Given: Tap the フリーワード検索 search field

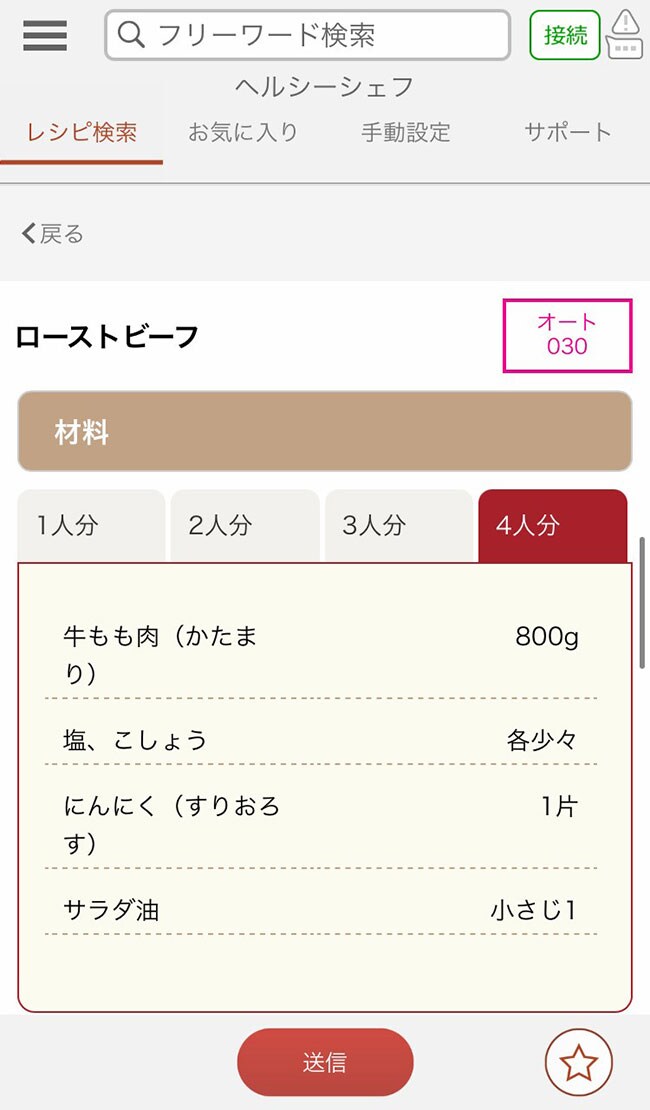Looking at the screenshot, I should (308, 35).
